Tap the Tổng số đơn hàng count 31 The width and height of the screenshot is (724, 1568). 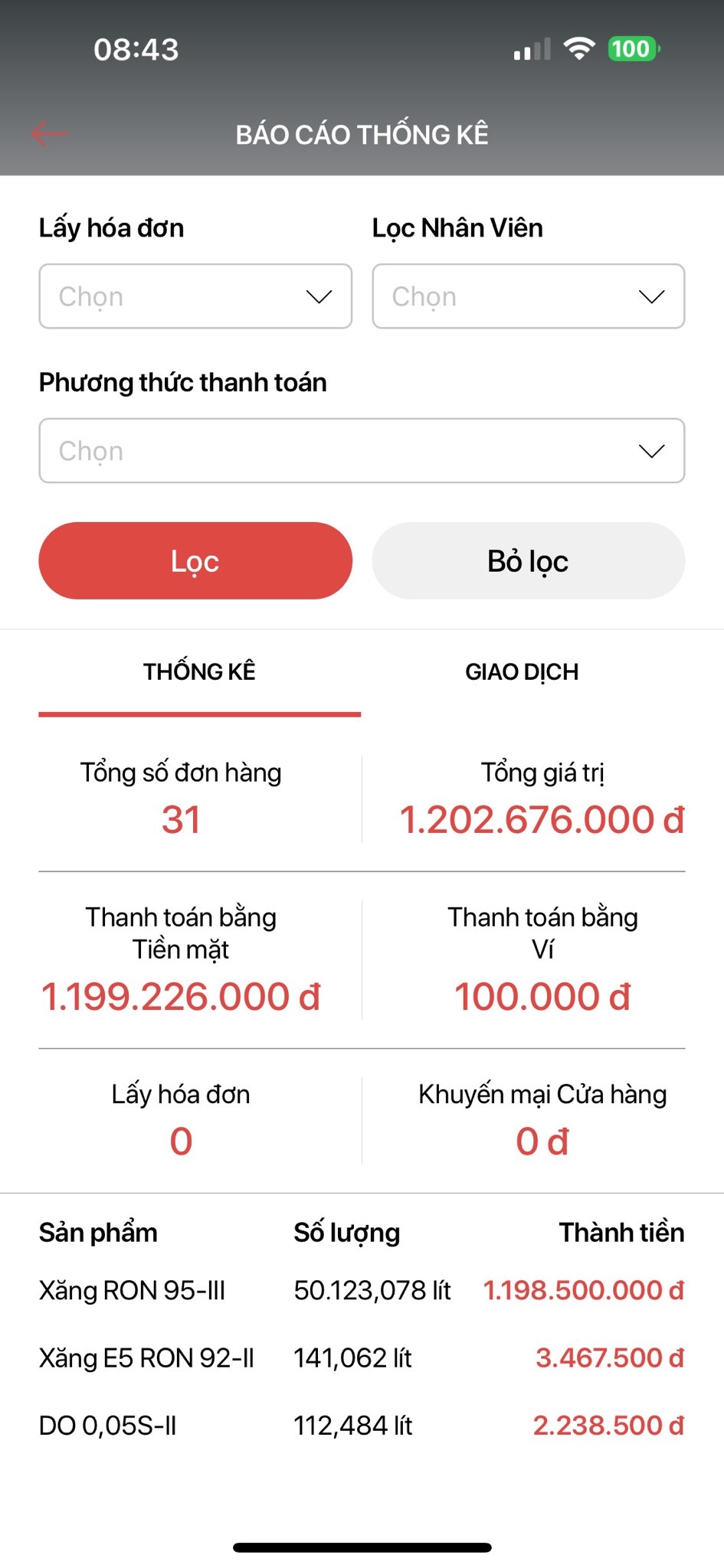[x=180, y=818]
